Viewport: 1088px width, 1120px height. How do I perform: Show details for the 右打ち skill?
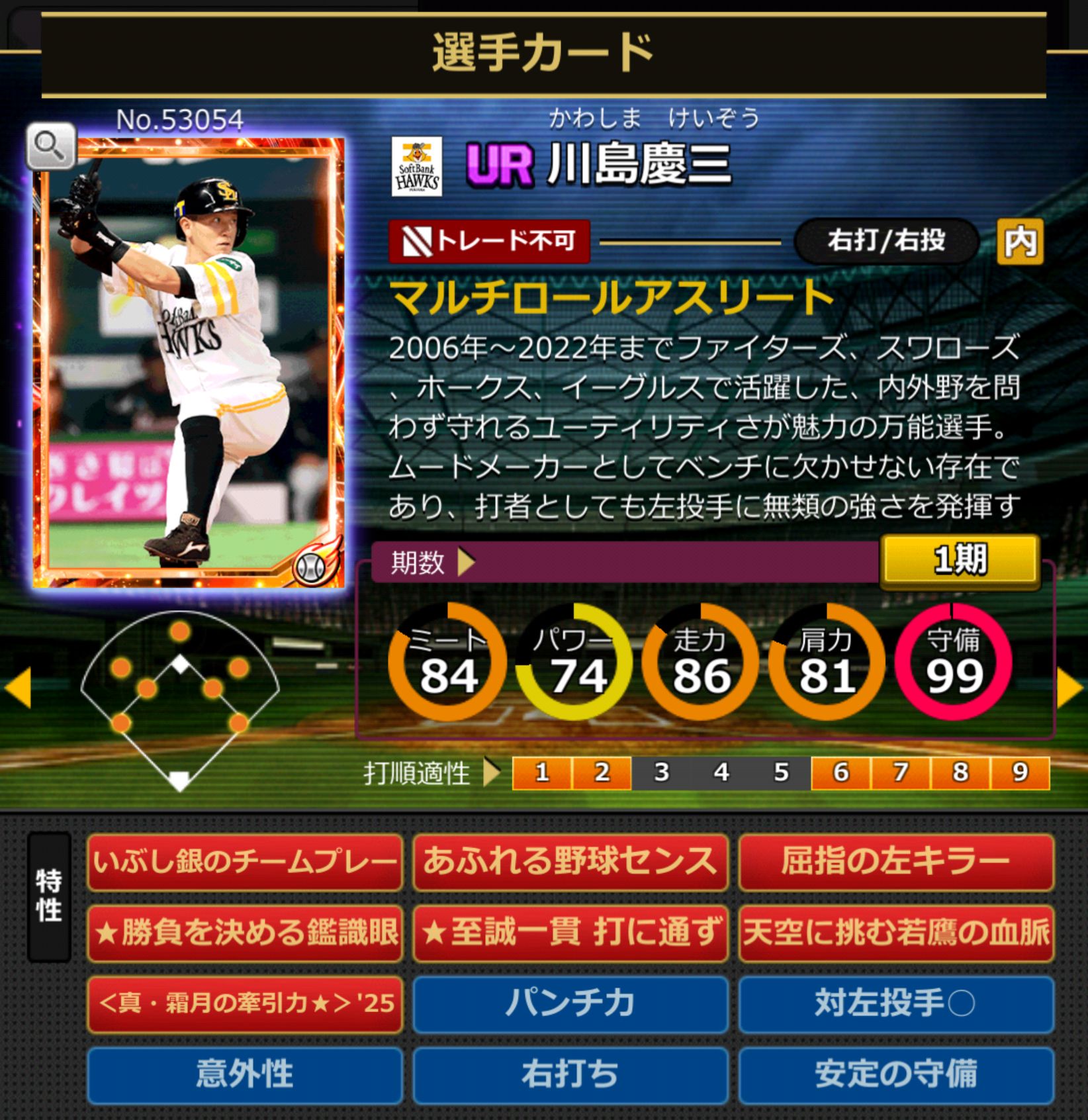point(570,1074)
